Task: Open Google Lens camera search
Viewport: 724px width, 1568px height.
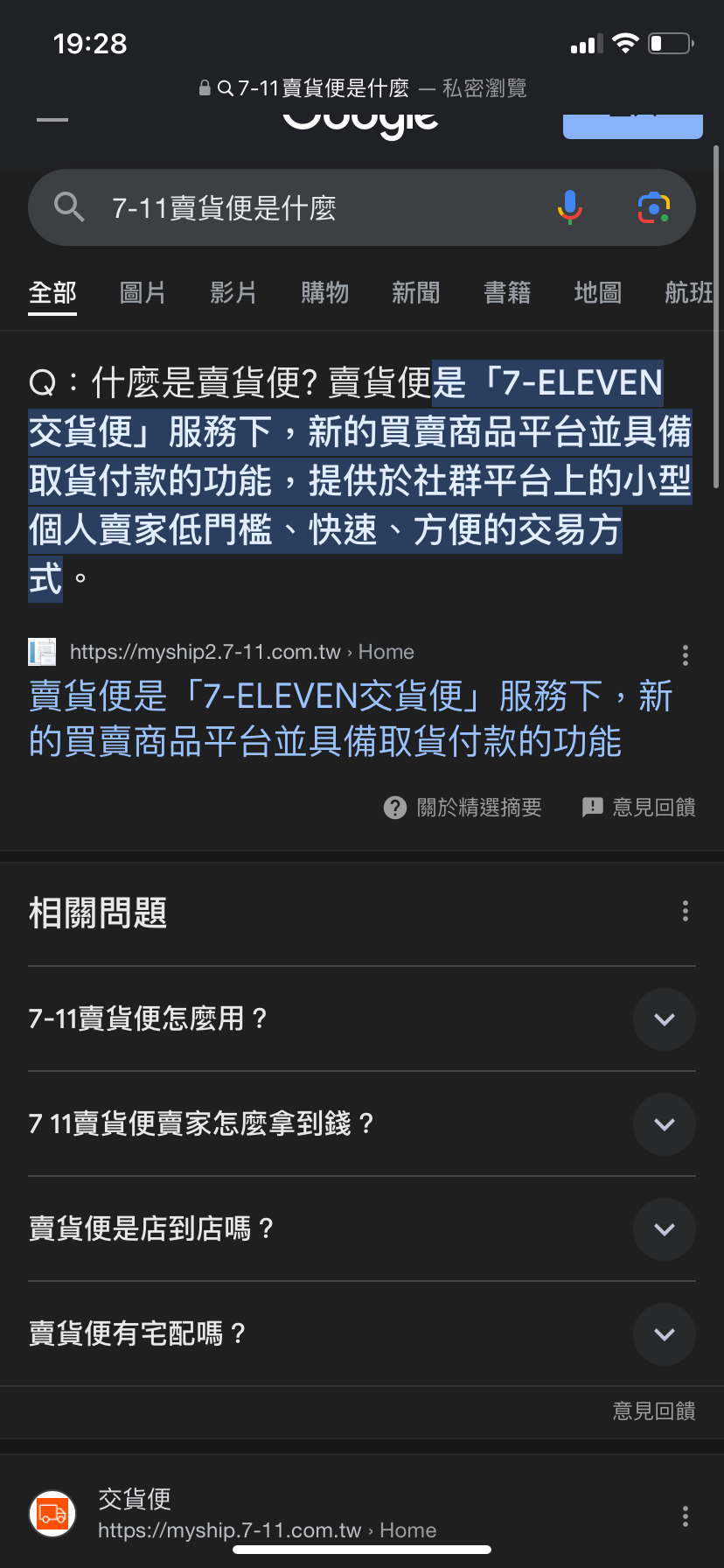Action: pyautogui.click(x=653, y=207)
